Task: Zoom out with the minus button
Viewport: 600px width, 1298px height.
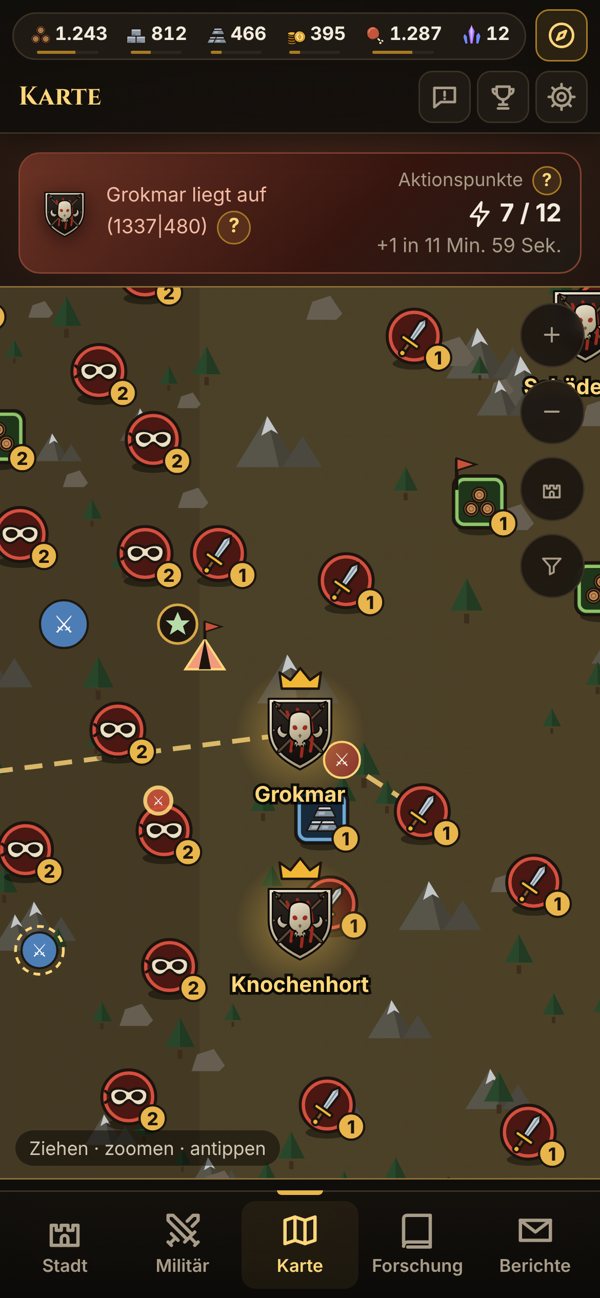Action: [552, 412]
